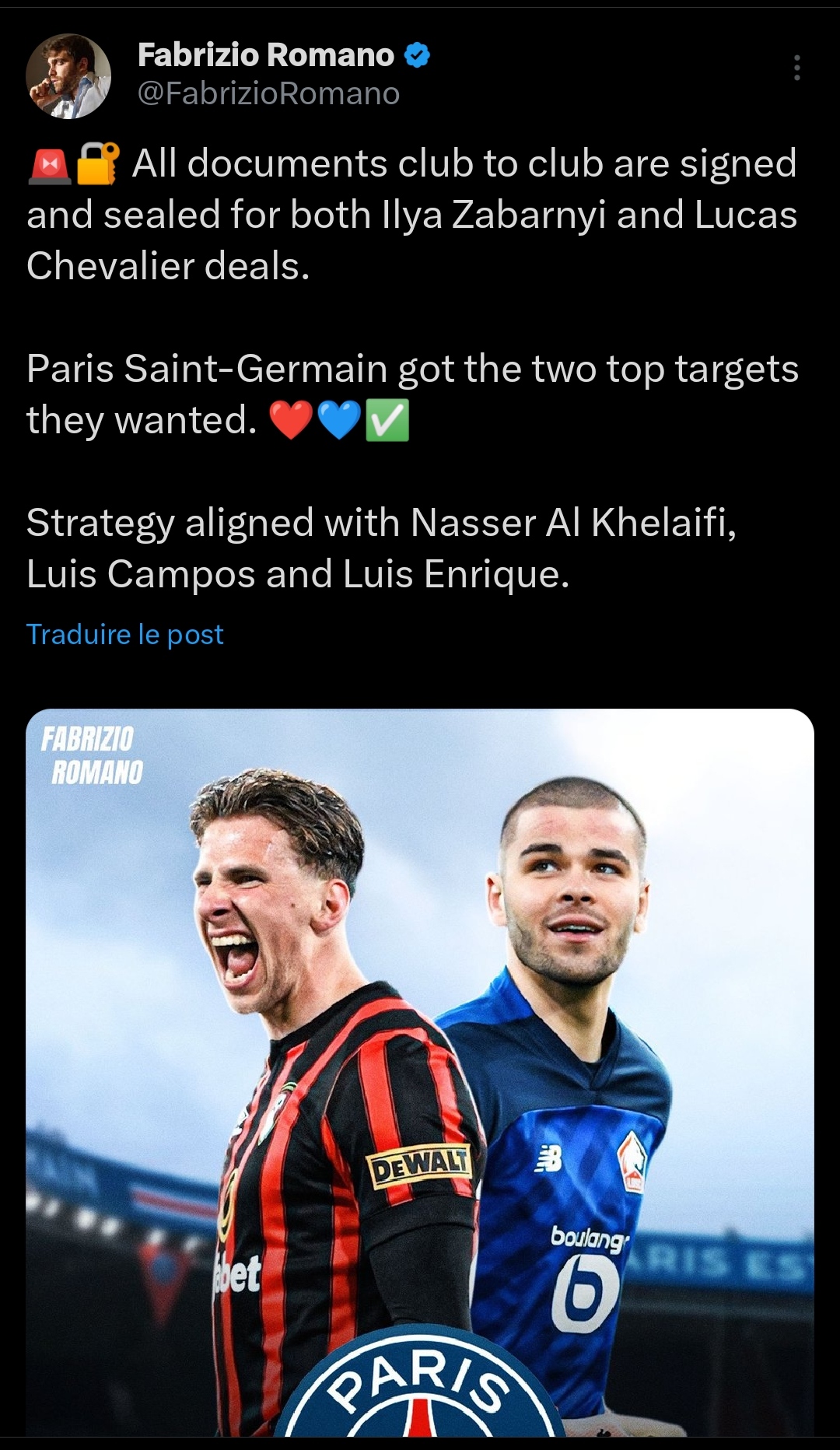The width and height of the screenshot is (840, 1450).
Task: Open Fabrizio Romano's profile picture
Action: coord(68,76)
